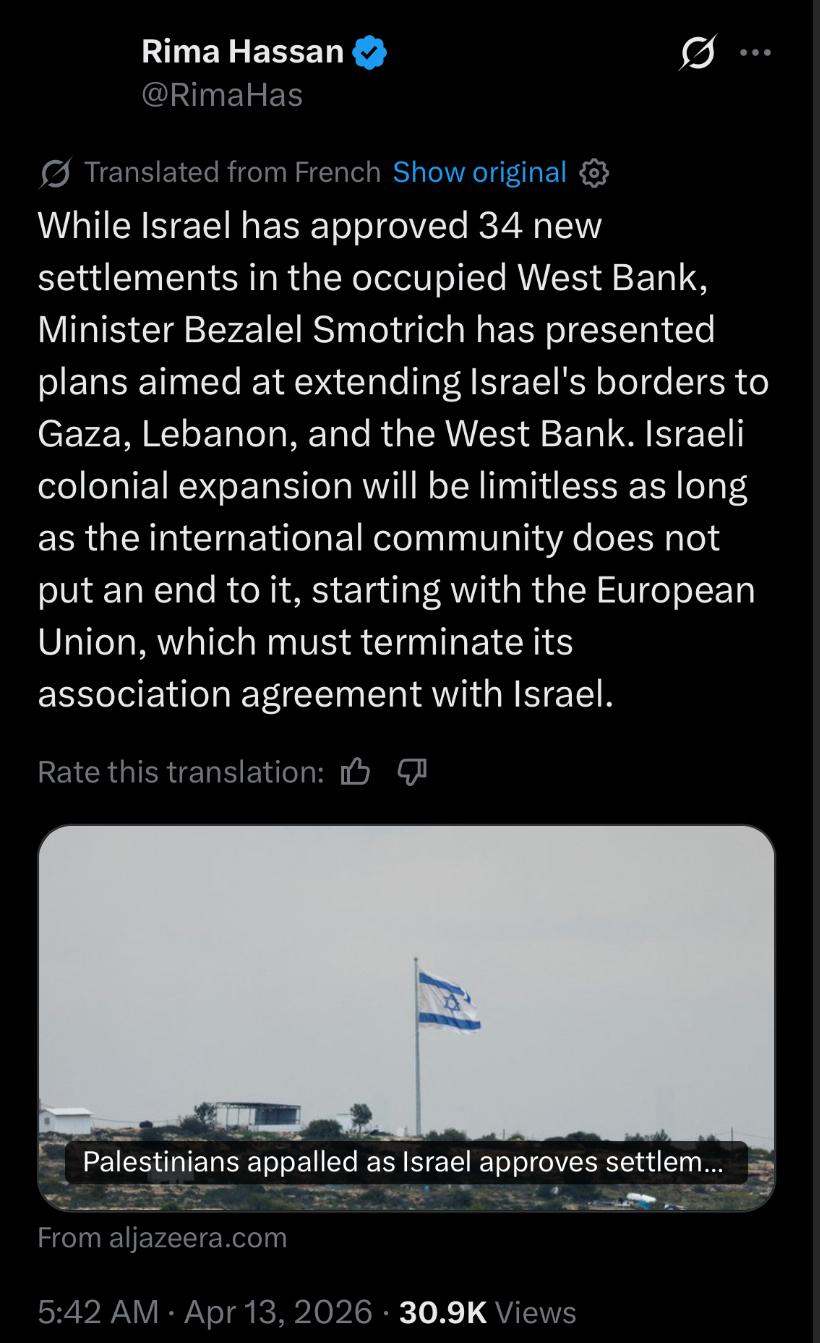Open the Grok icon beside the overflow menu
Viewport: 820px width, 1343px height.
pyautogui.click(x=697, y=52)
